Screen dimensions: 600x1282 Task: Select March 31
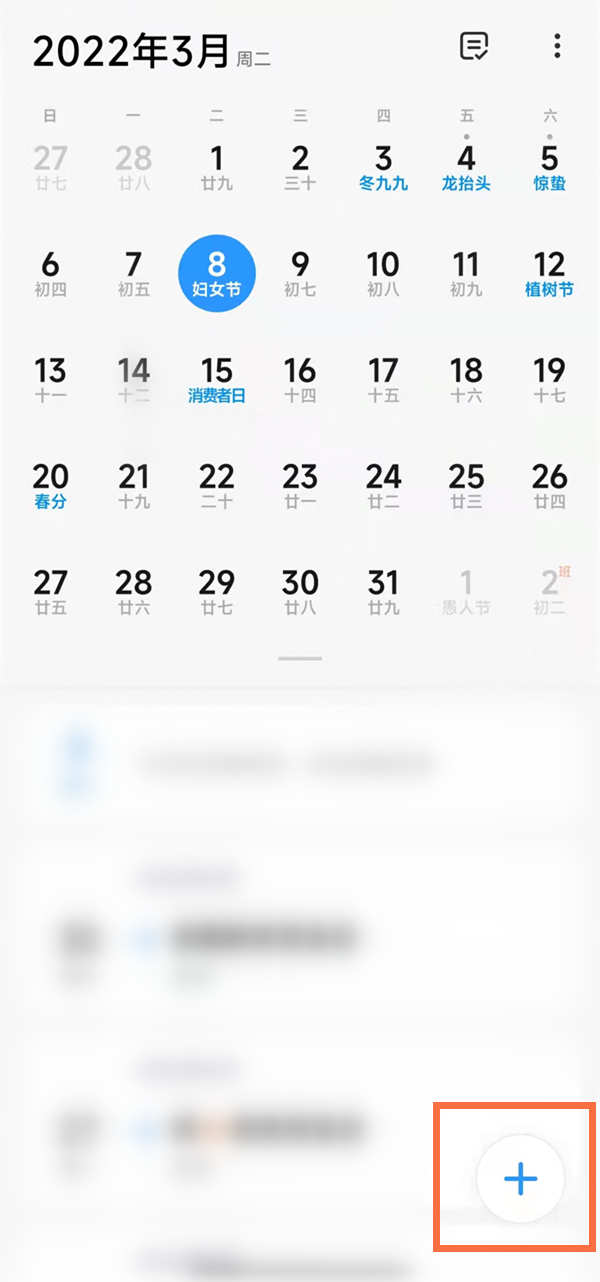tap(383, 592)
